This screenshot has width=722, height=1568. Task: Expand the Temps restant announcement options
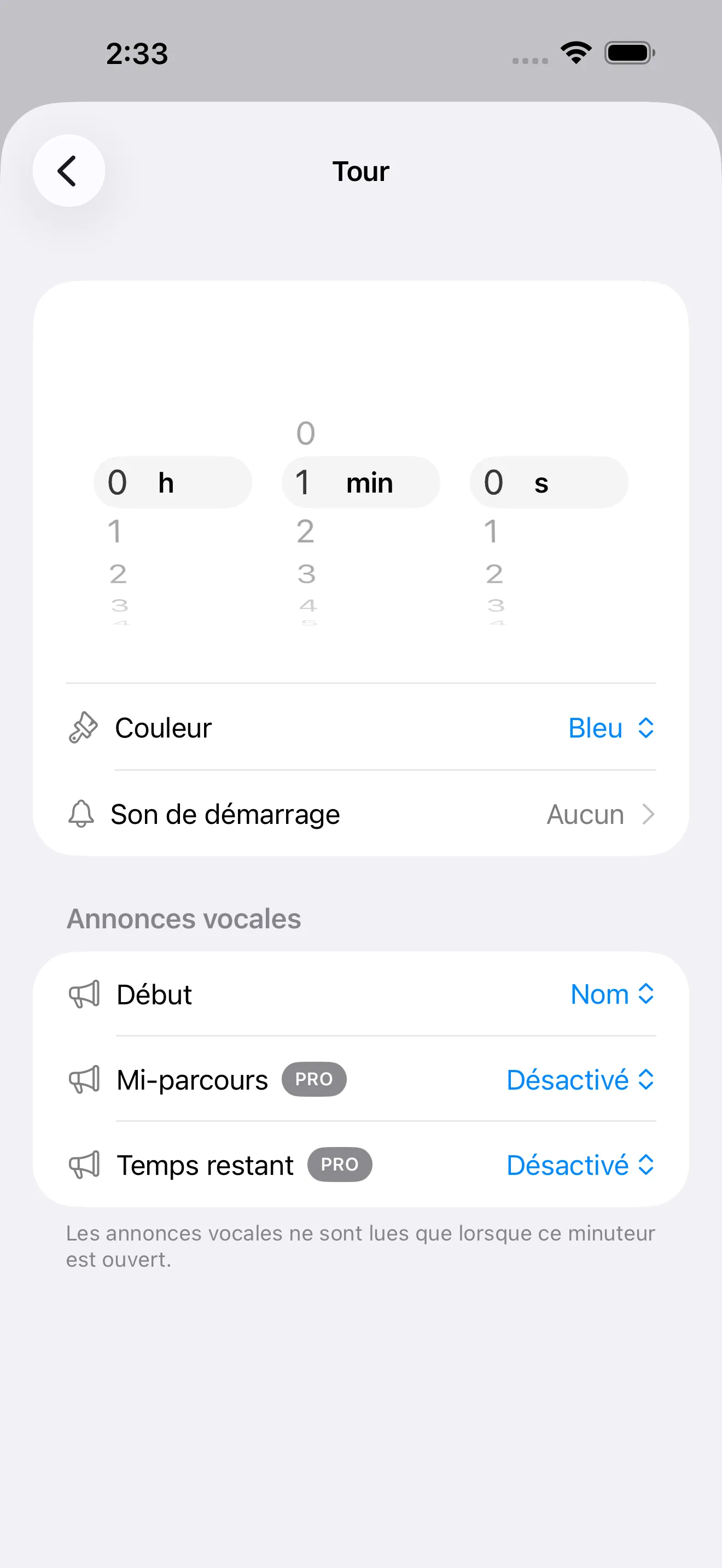point(580,1165)
